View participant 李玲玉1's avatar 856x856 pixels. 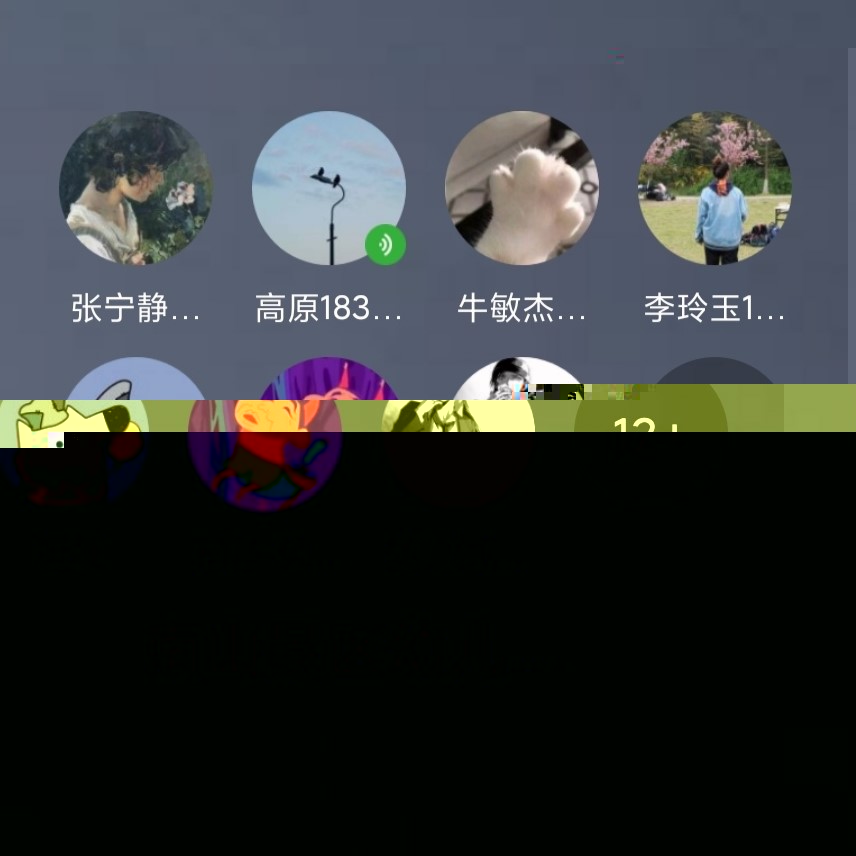(x=714, y=188)
